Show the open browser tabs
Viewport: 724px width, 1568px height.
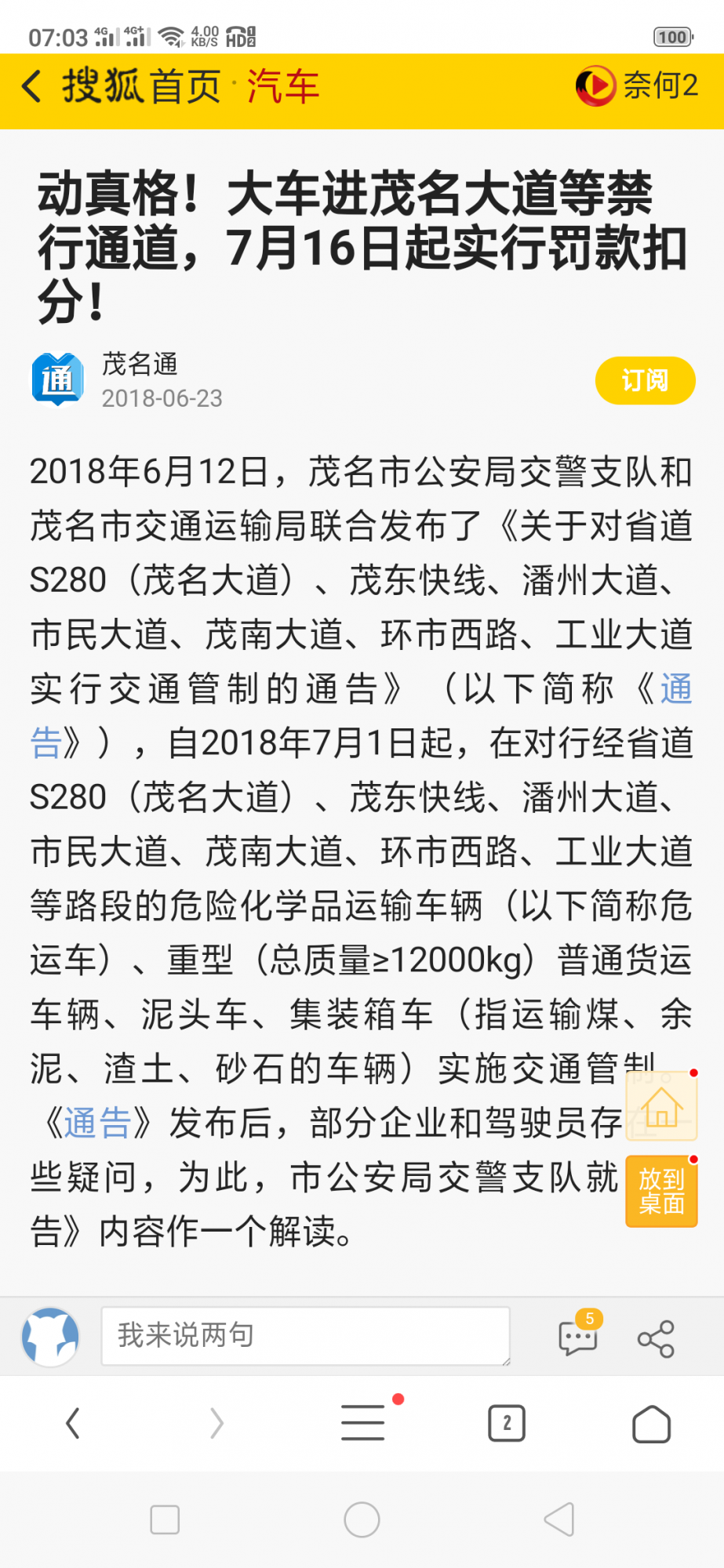pyautogui.click(x=507, y=1423)
